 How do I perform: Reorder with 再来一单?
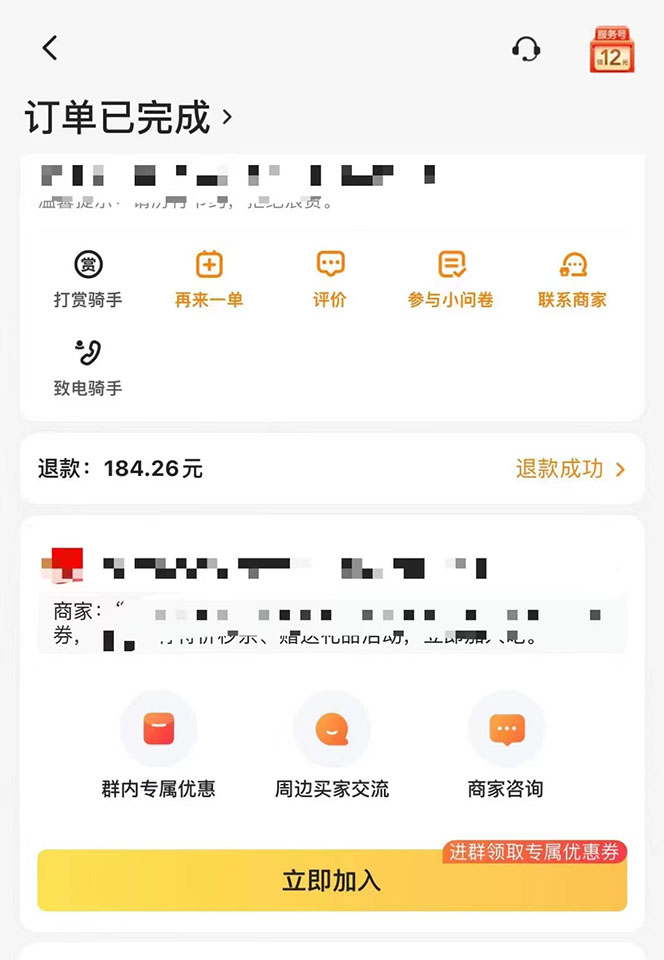(209, 279)
